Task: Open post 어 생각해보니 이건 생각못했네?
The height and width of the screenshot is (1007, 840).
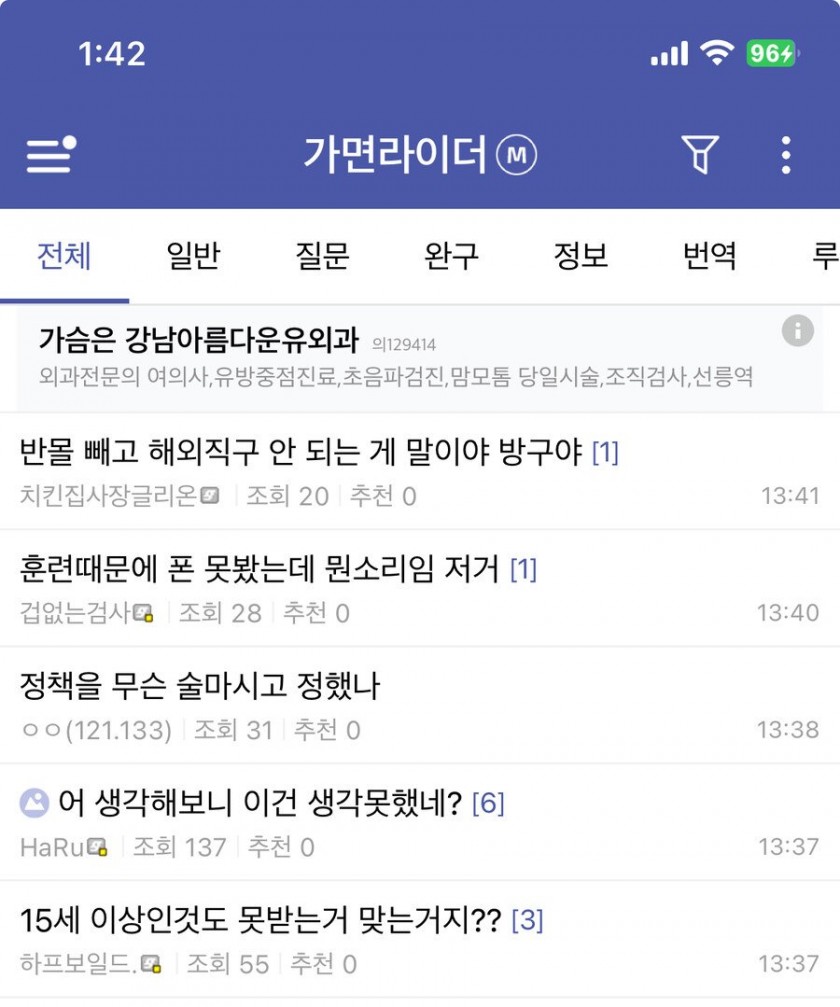Action: click(x=255, y=803)
